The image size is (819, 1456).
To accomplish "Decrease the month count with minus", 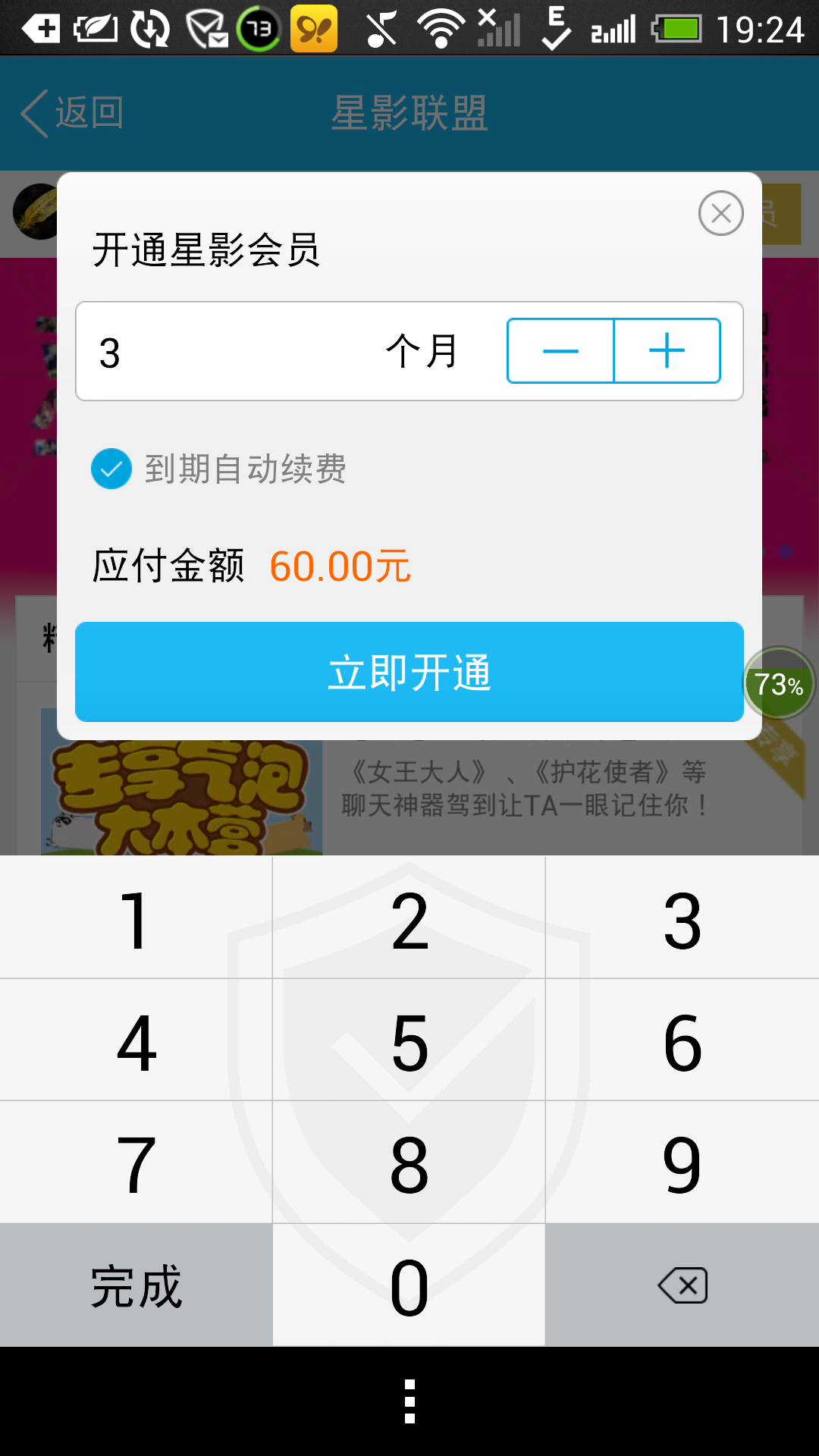I will [560, 351].
